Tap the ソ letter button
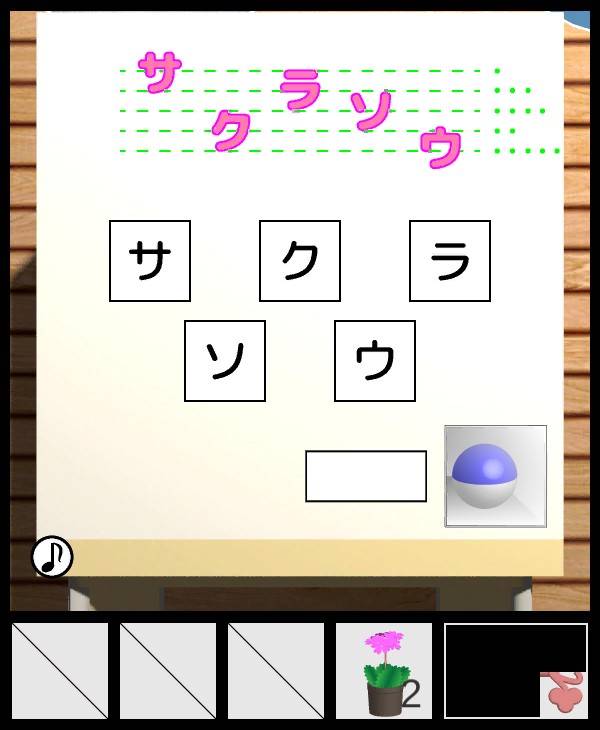Viewport: 600px width, 730px height. (x=225, y=361)
